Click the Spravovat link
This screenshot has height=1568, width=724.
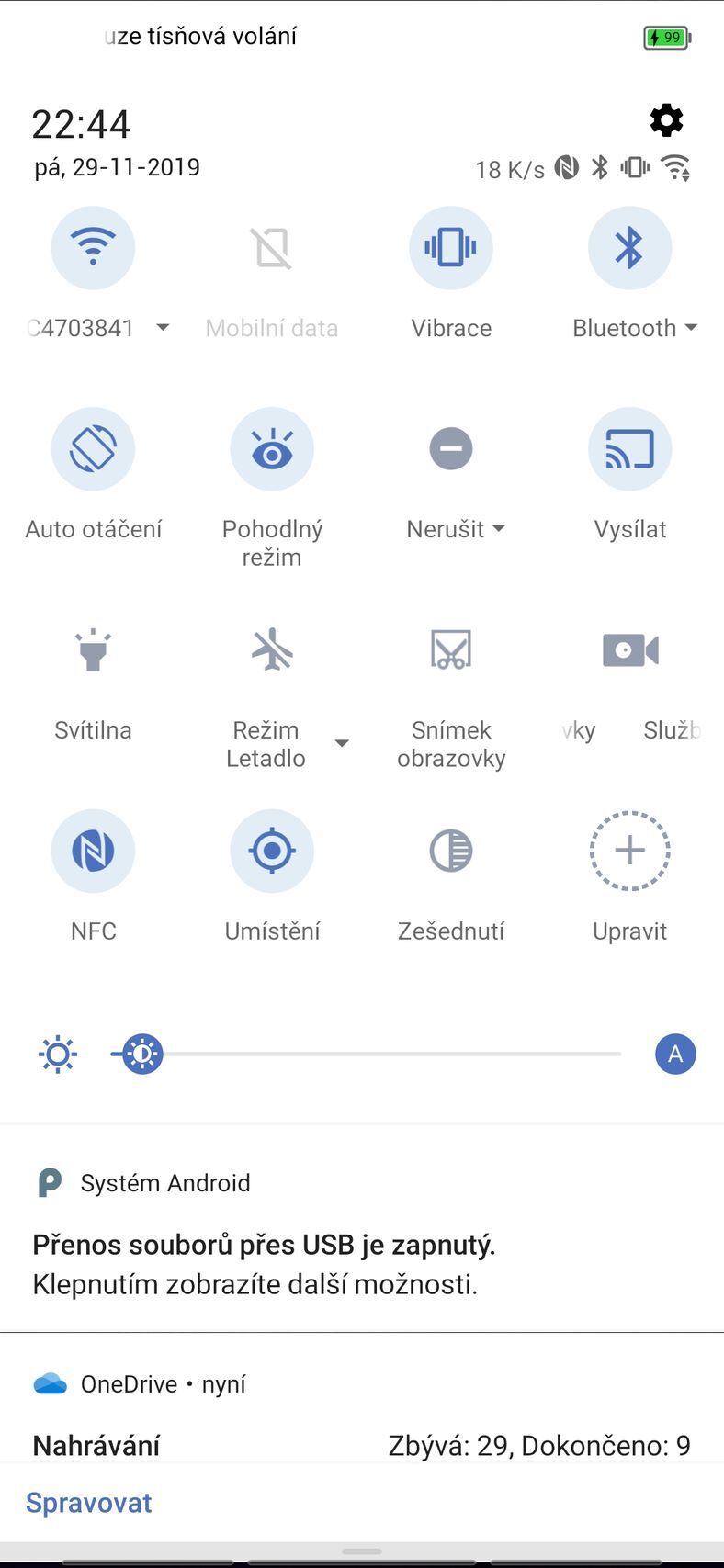88,1503
